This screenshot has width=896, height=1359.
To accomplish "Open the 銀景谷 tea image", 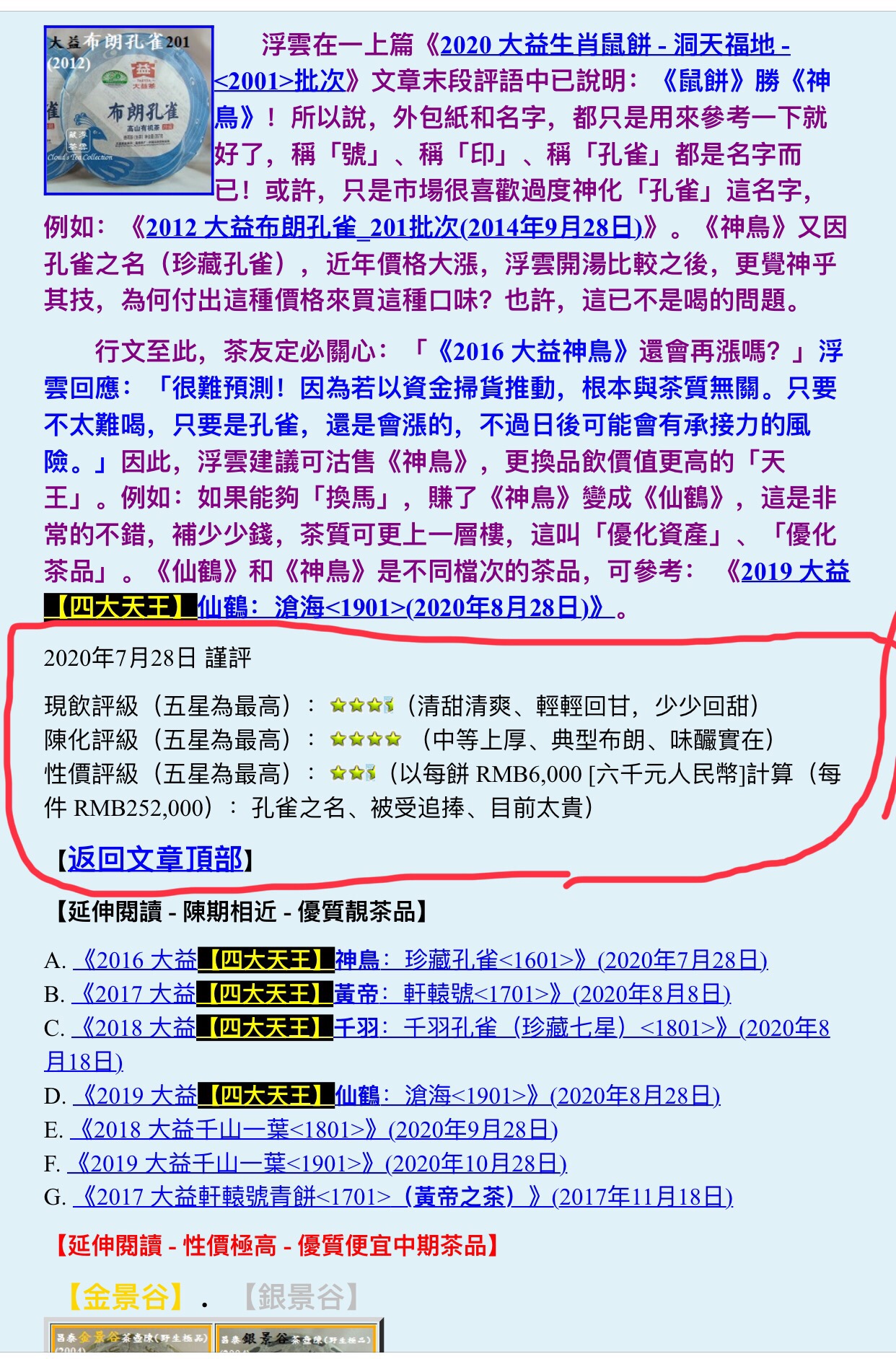I will 297,1336.
